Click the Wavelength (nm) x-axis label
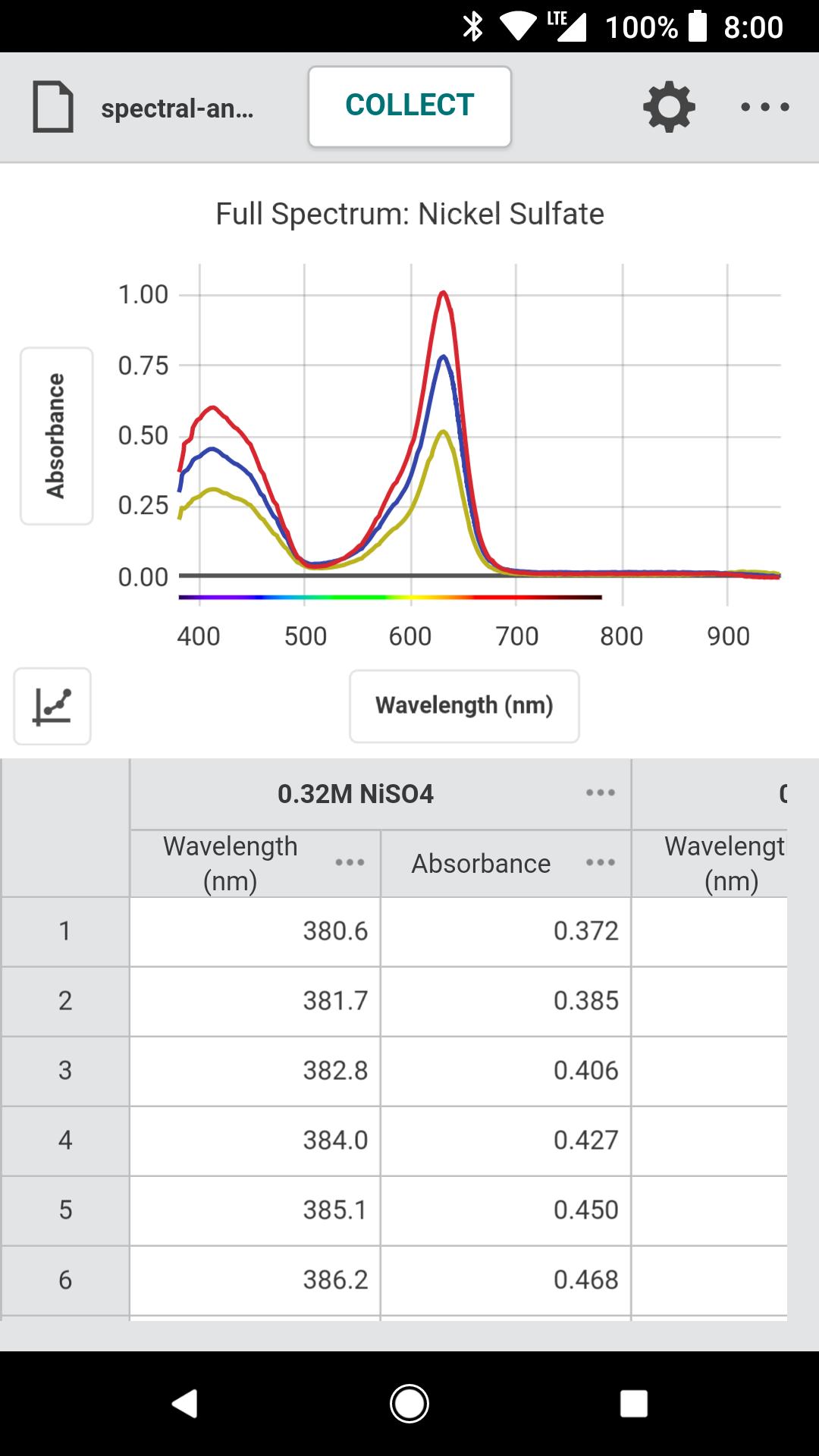The image size is (819, 1456). point(464,705)
